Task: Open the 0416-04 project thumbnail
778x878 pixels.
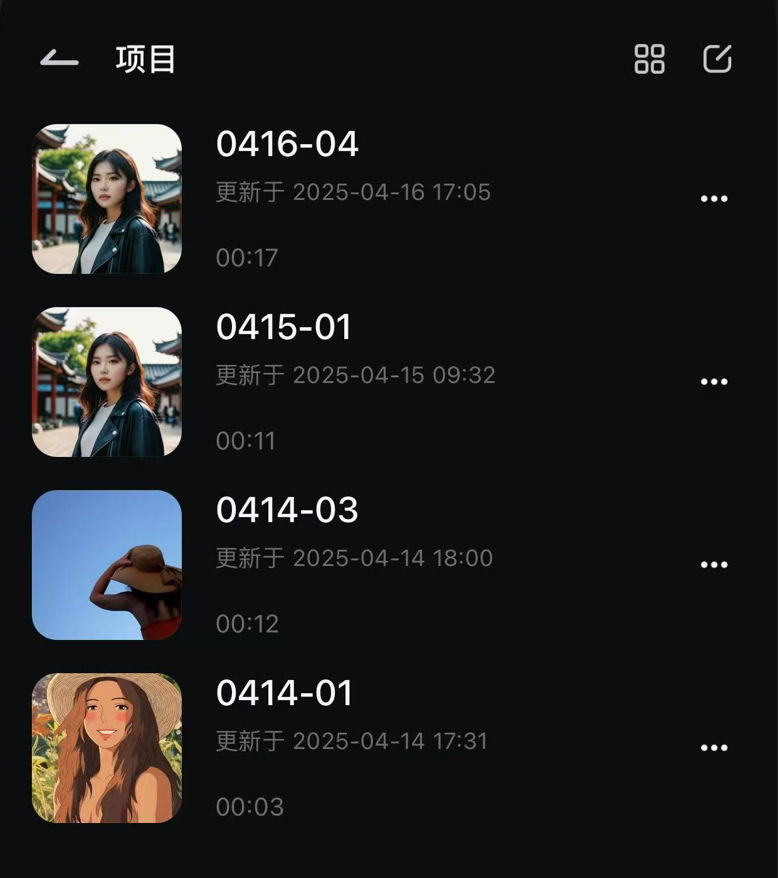Action: coord(107,197)
